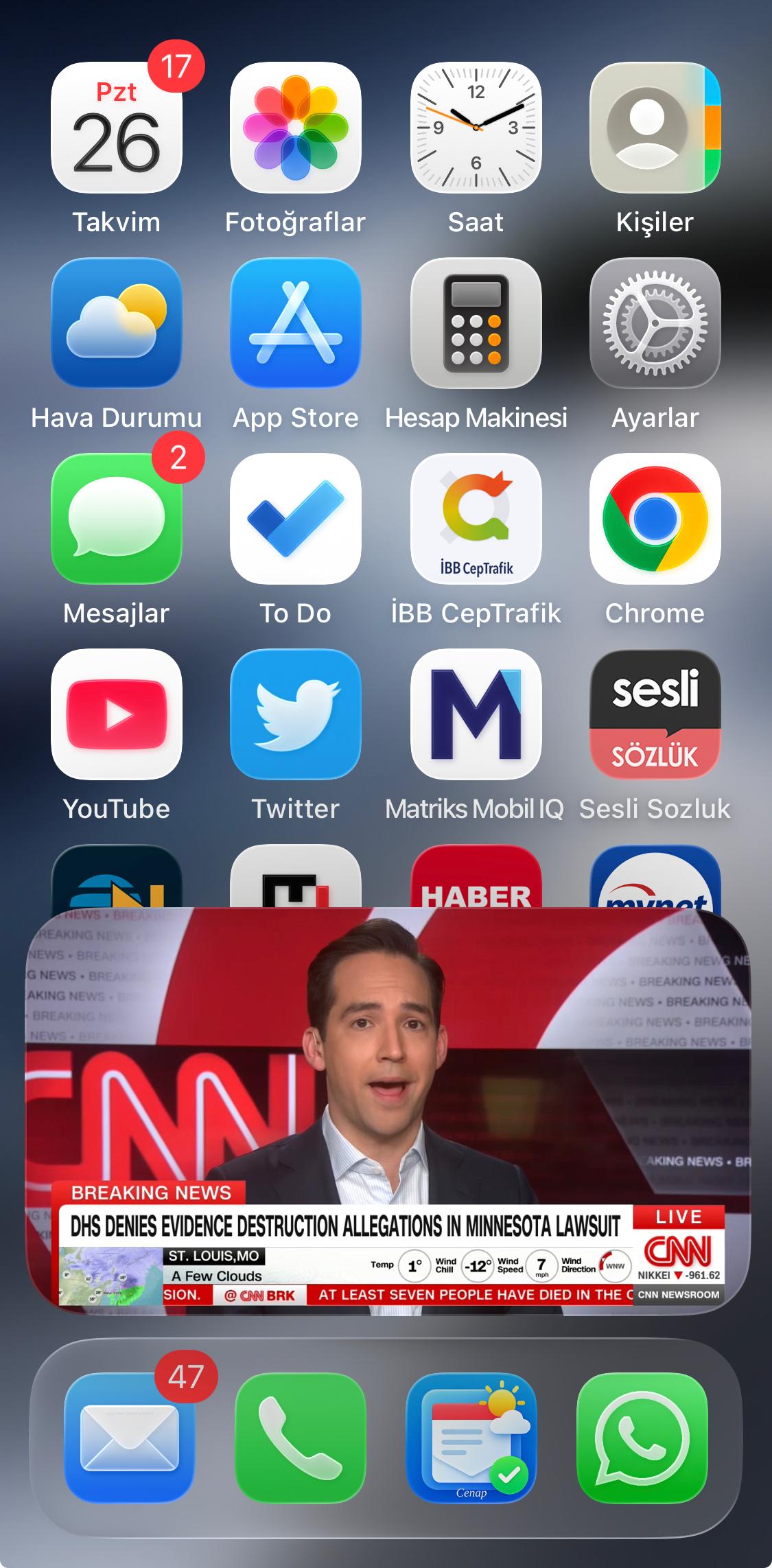Launch the To Do app
772x1568 pixels.
click(296, 519)
